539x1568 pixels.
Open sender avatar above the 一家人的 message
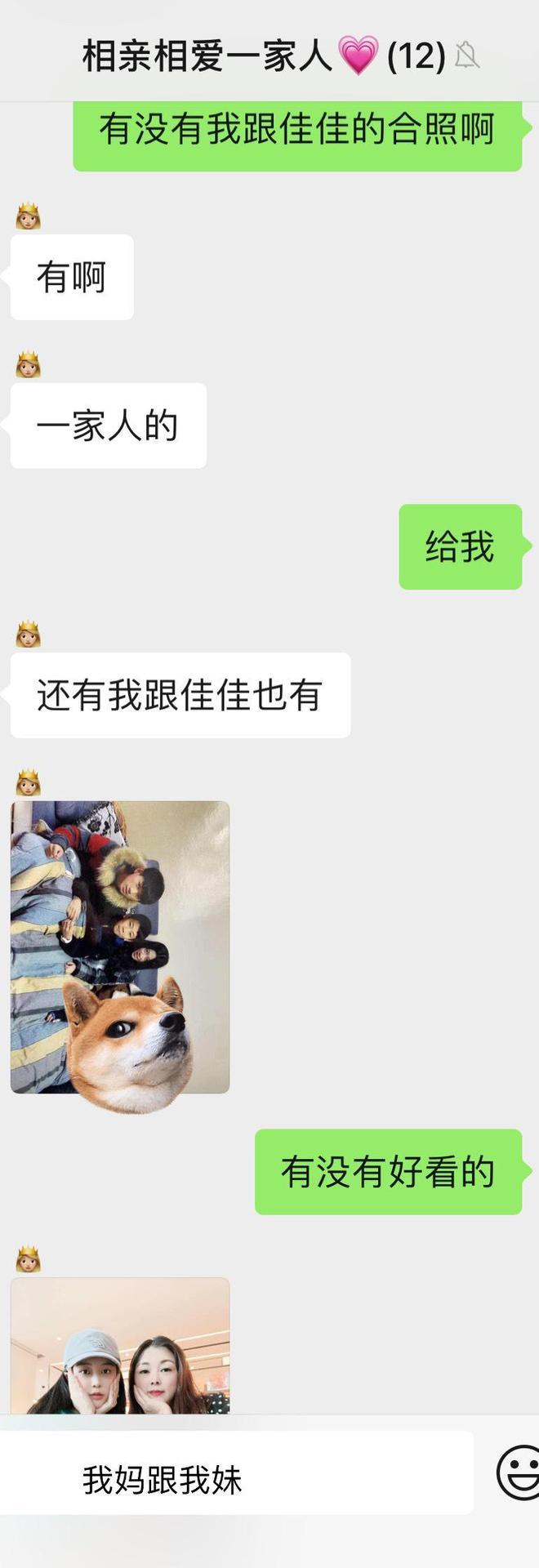pos(29,365)
